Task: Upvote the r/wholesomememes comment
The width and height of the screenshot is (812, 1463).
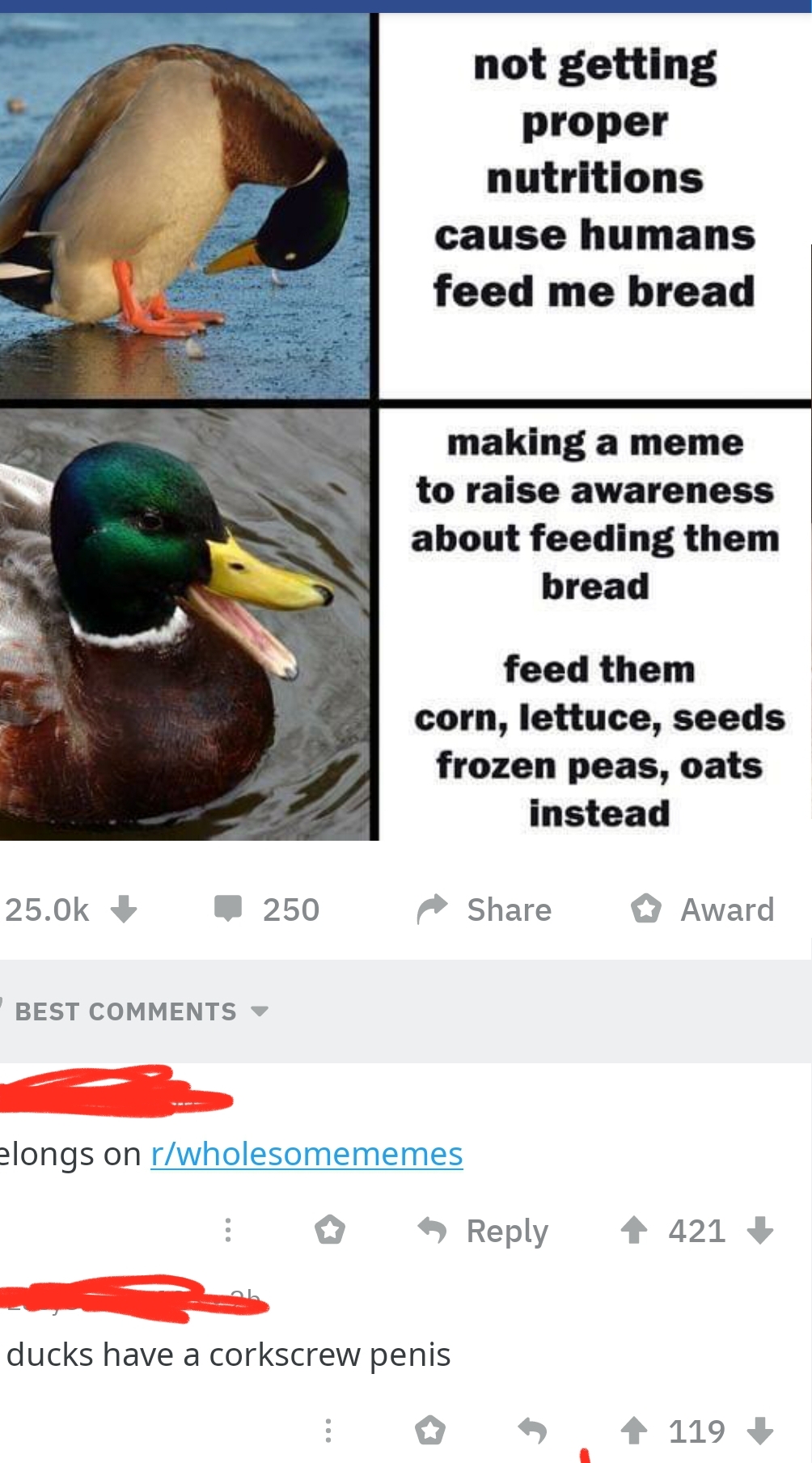Action: 635,1230
